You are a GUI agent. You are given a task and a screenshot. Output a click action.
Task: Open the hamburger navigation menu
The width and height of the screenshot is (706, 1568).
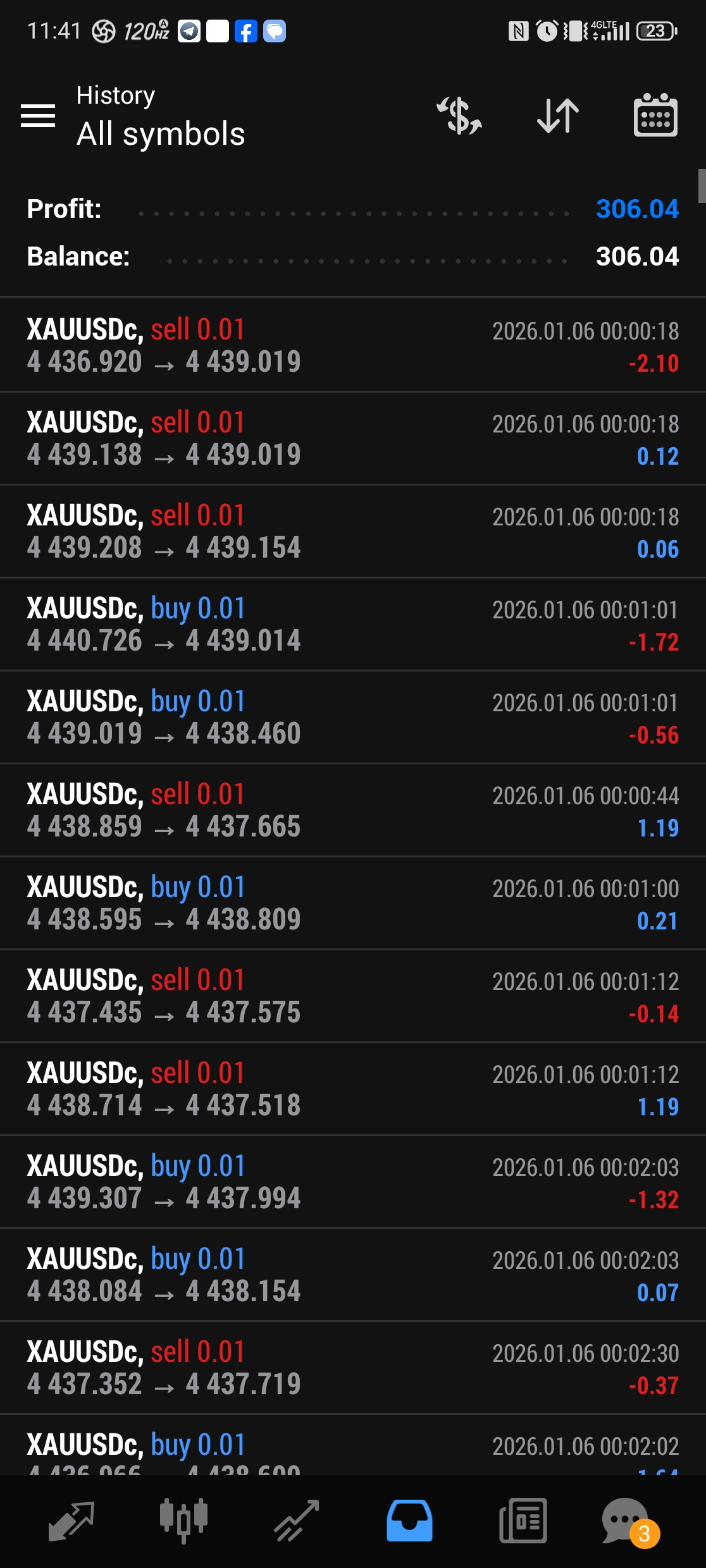tap(38, 116)
